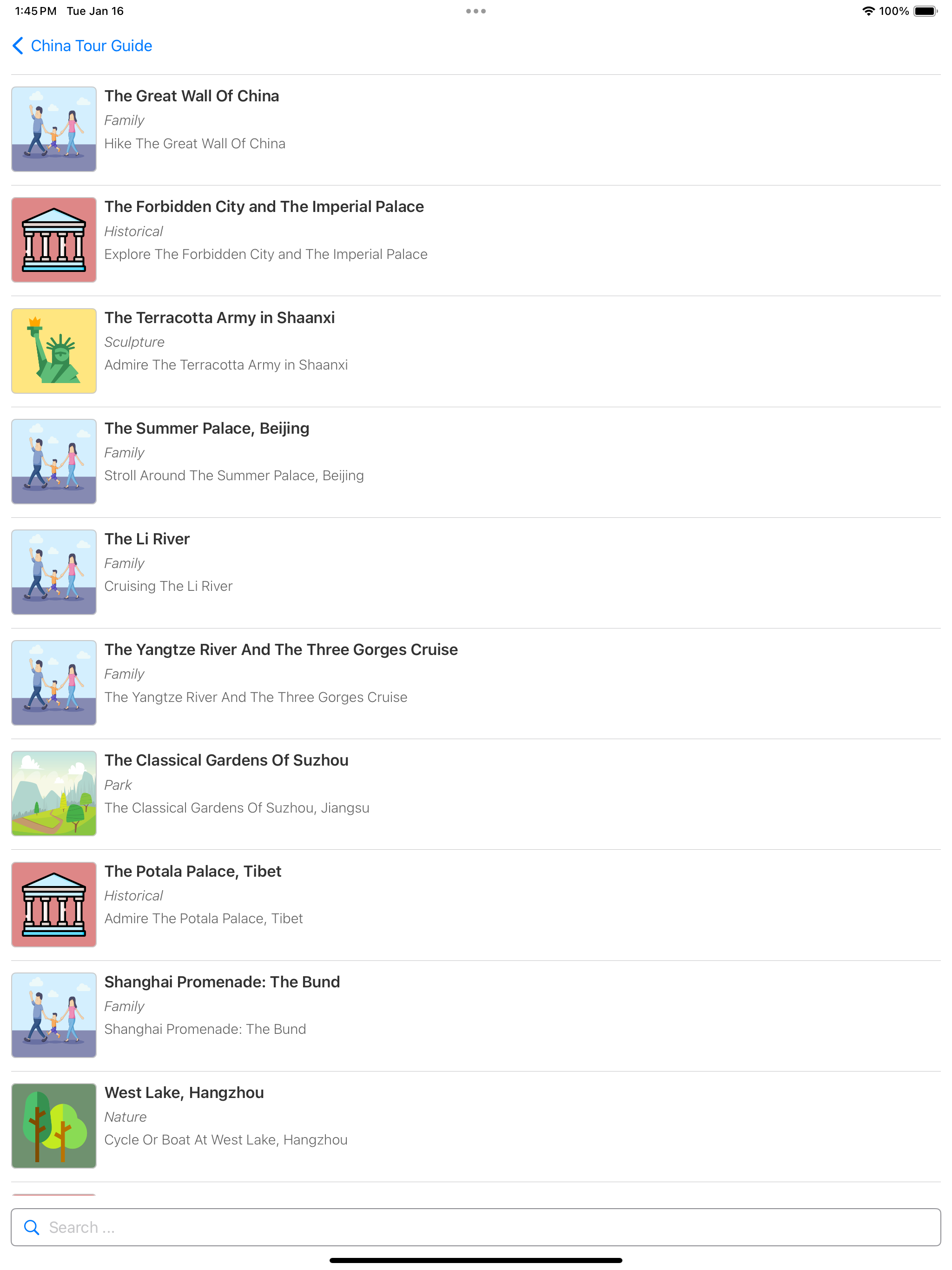Image resolution: width=952 pixels, height=1270 pixels.
Task: Open the three-dot multitasking menu
Action: click(476, 11)
